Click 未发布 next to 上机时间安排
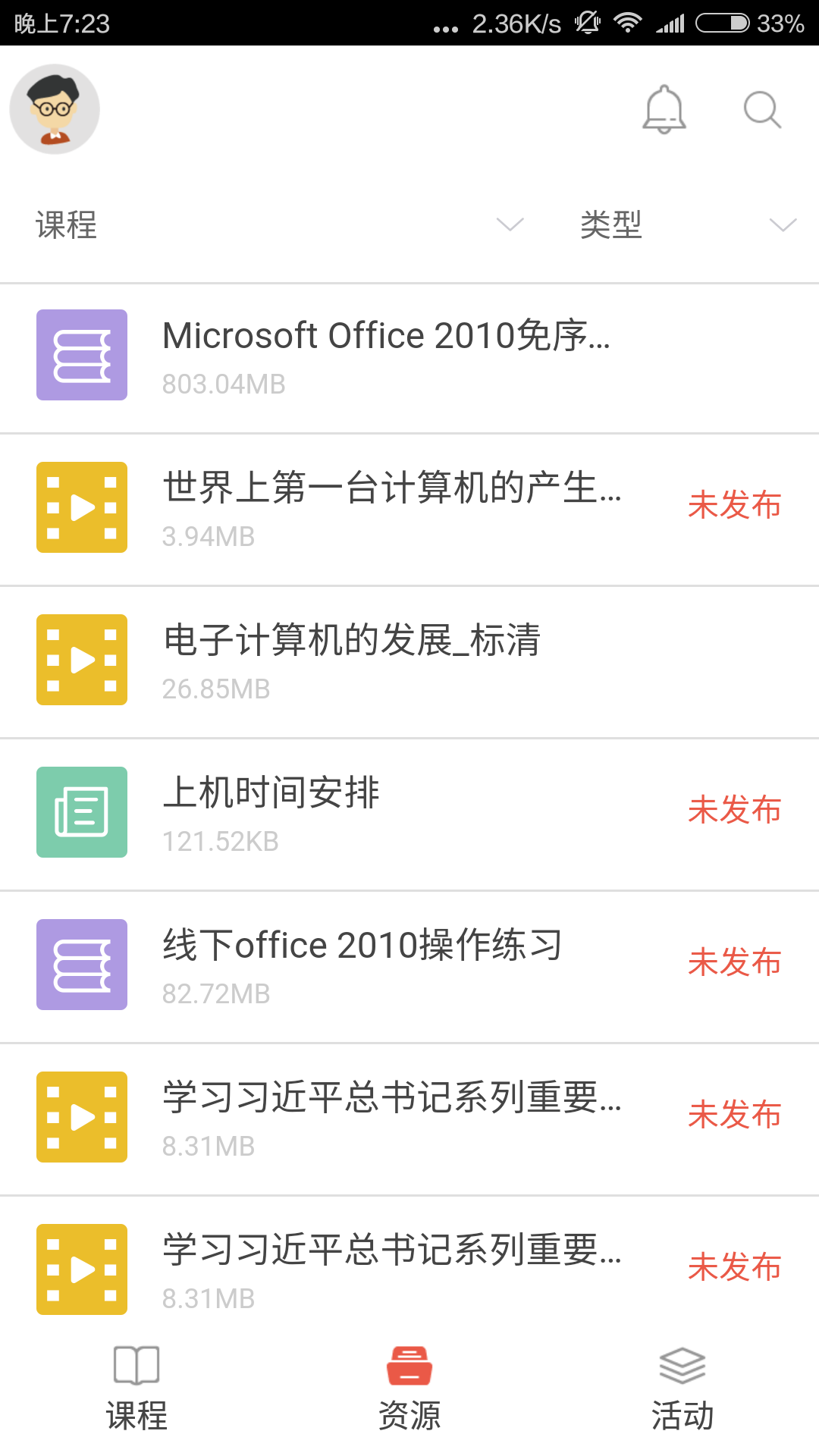This screenshot has width=819, height=1456. 734,810
